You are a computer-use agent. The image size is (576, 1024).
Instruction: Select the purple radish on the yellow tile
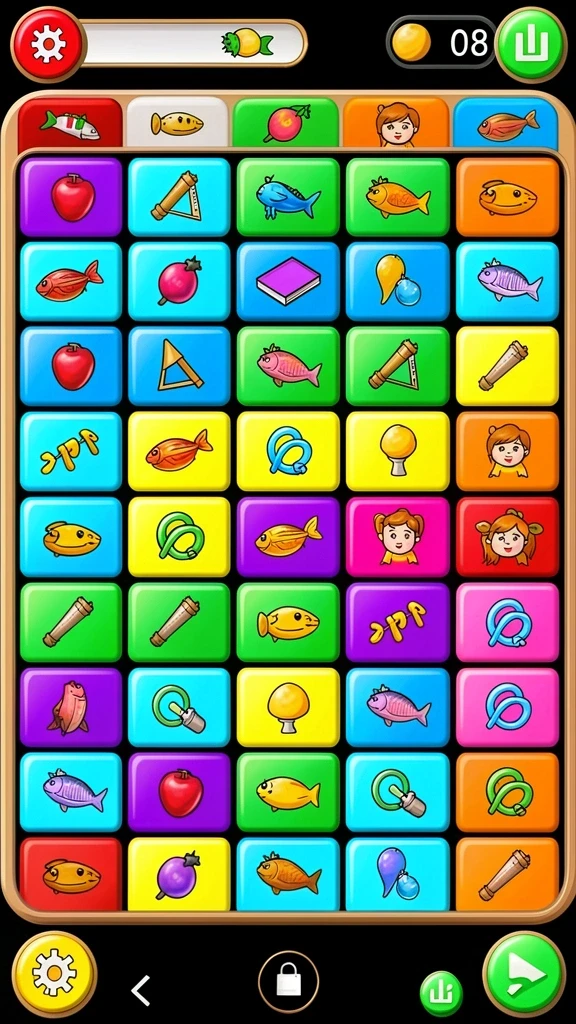(179, 874)
